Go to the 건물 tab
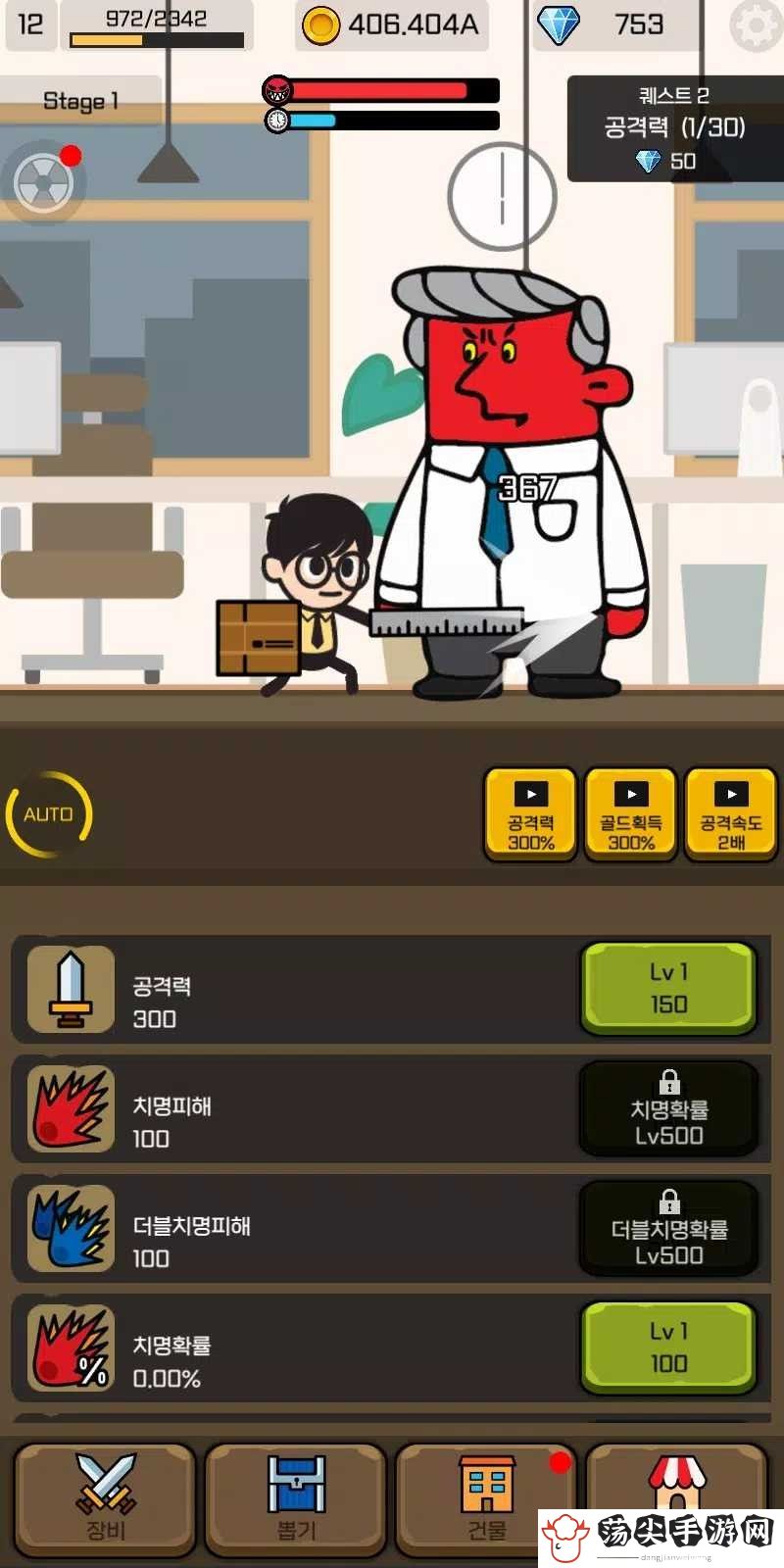Viewport: 784px width, 1568px height. [486, 1497]
